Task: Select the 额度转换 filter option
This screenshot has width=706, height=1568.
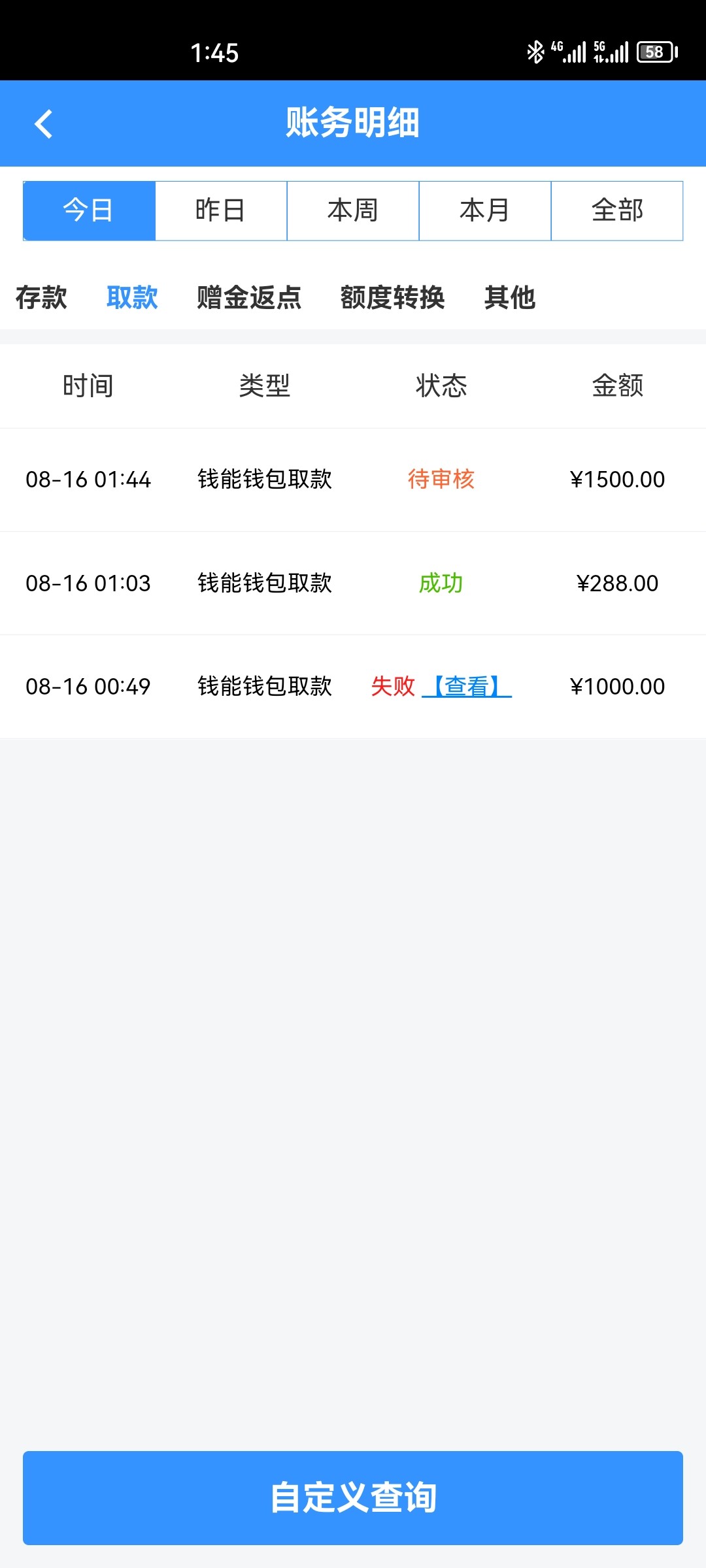Action: [392, 298]
